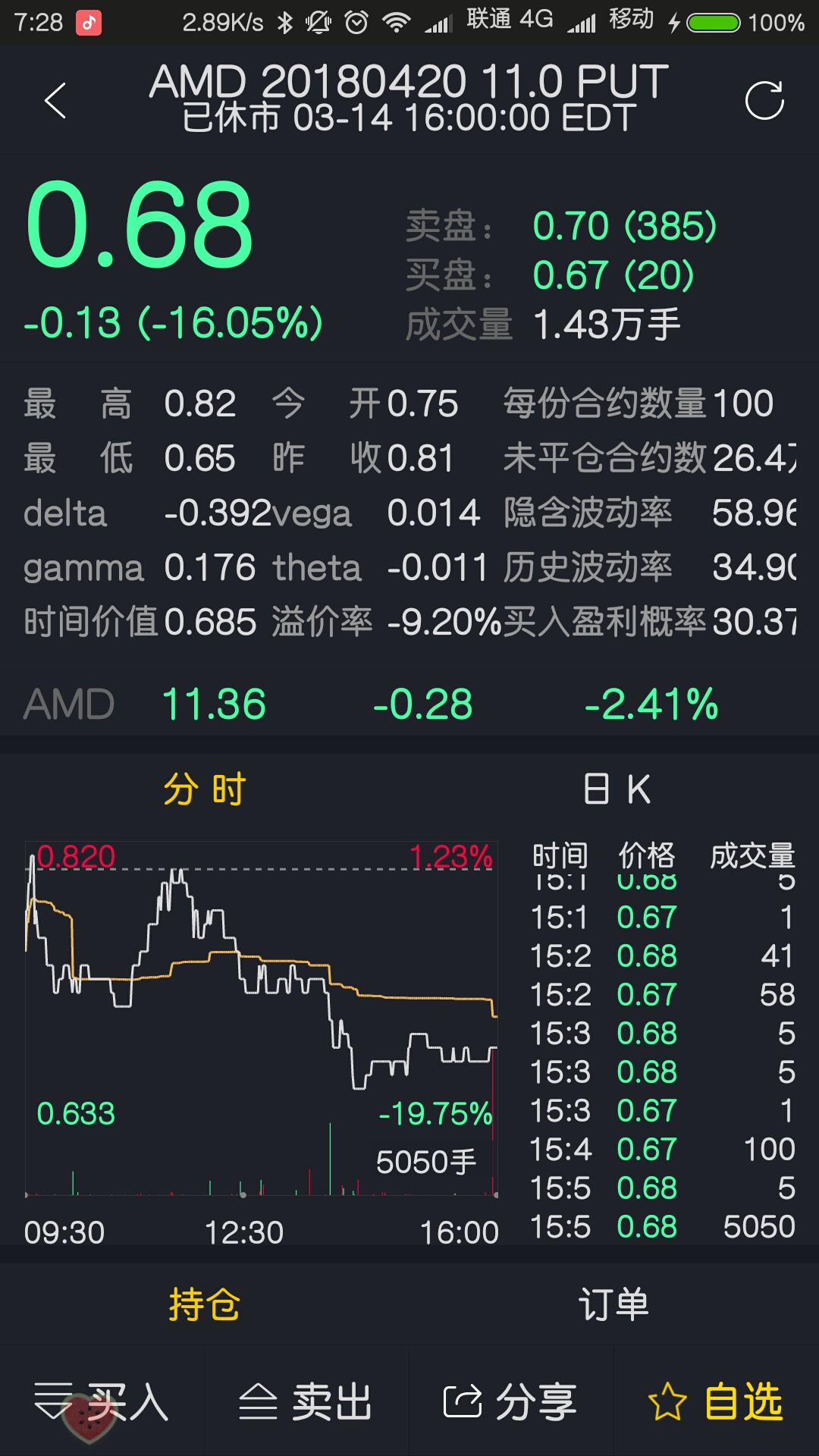Open the 持仓 positions tab
819x1456 pixels.
[x=205, y=1304]
